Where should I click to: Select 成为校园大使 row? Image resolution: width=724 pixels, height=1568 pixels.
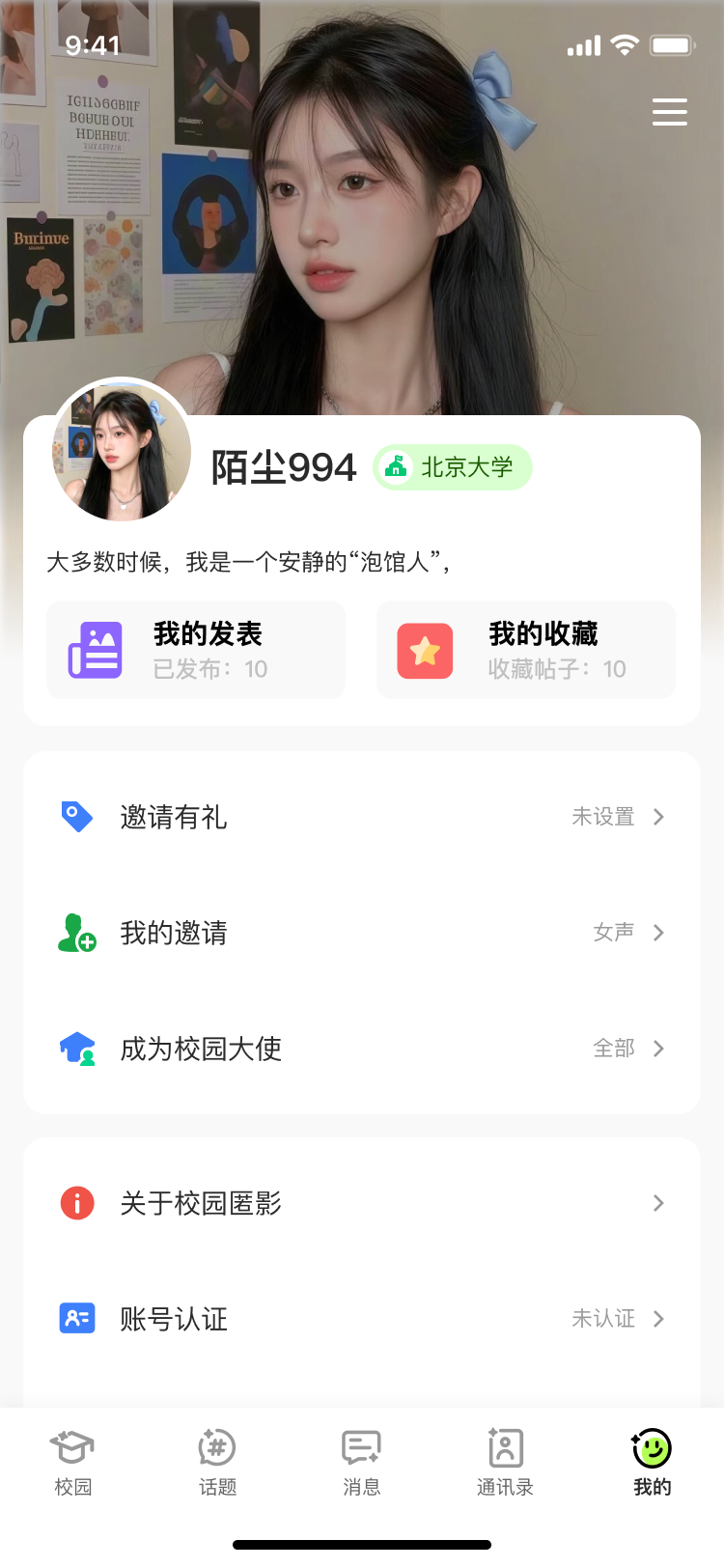362,1049
